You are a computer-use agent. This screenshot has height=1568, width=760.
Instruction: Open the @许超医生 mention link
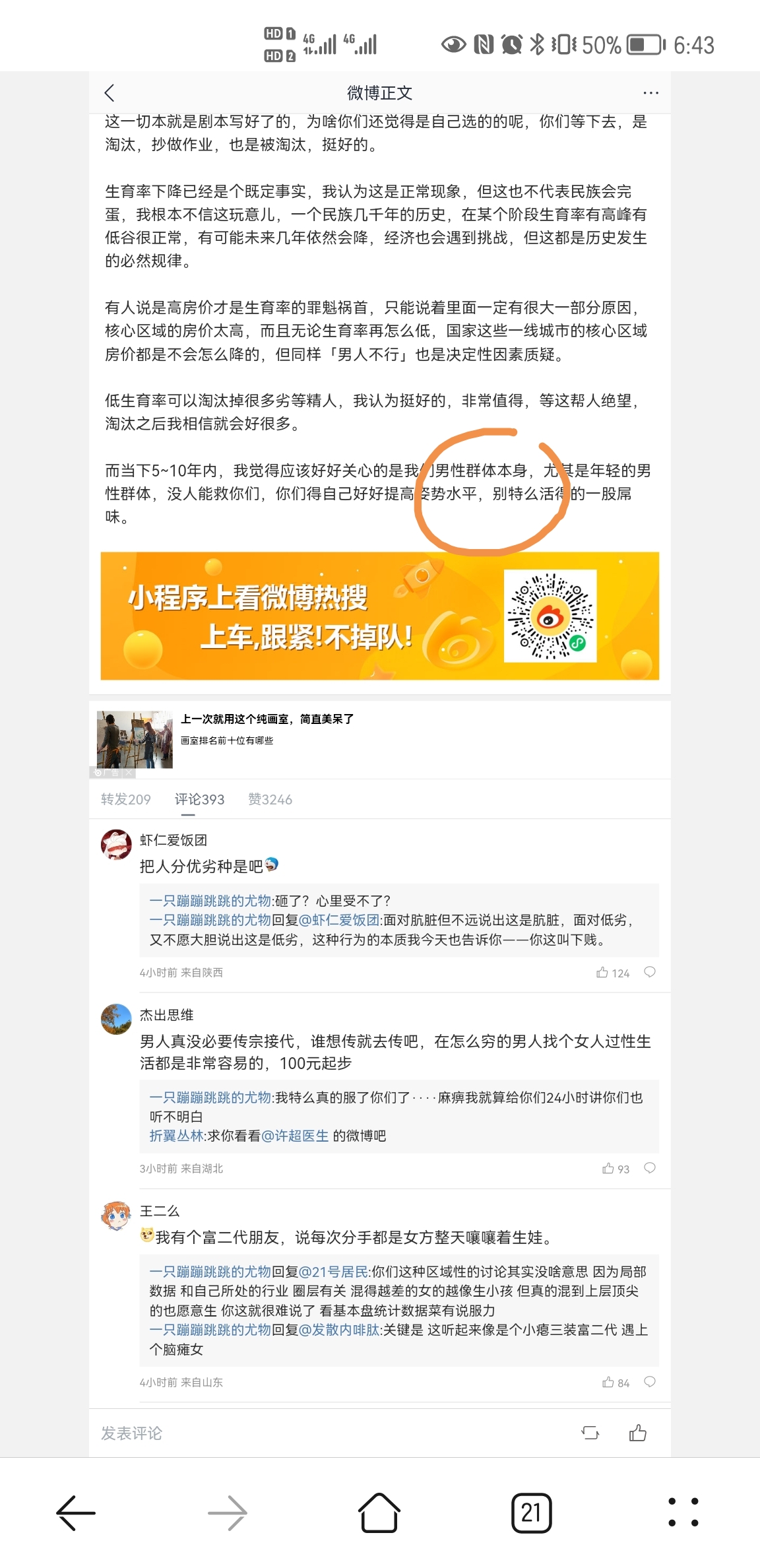coord(295,1136)
